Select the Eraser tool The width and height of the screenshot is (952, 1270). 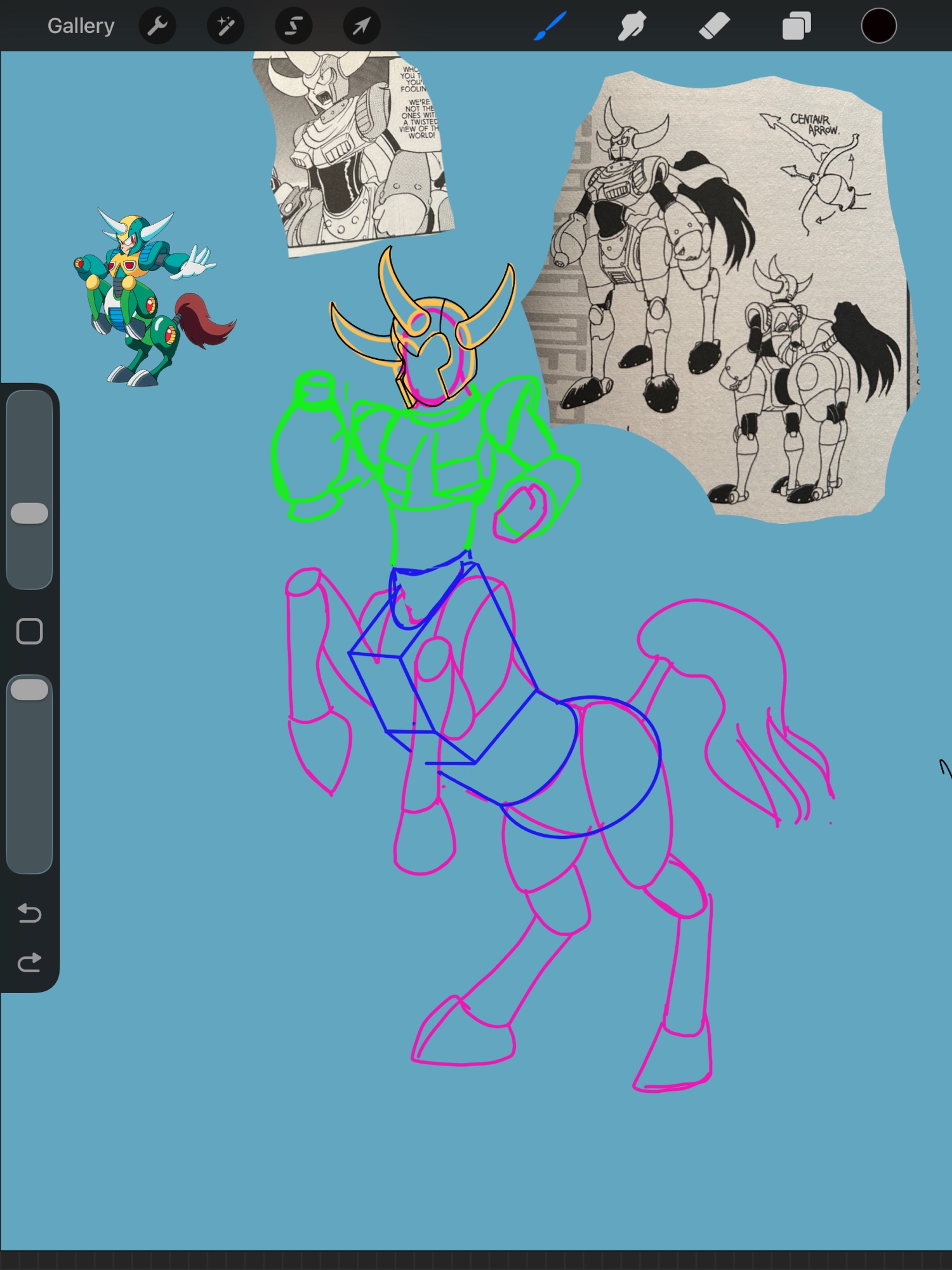(x=714, y=26)
